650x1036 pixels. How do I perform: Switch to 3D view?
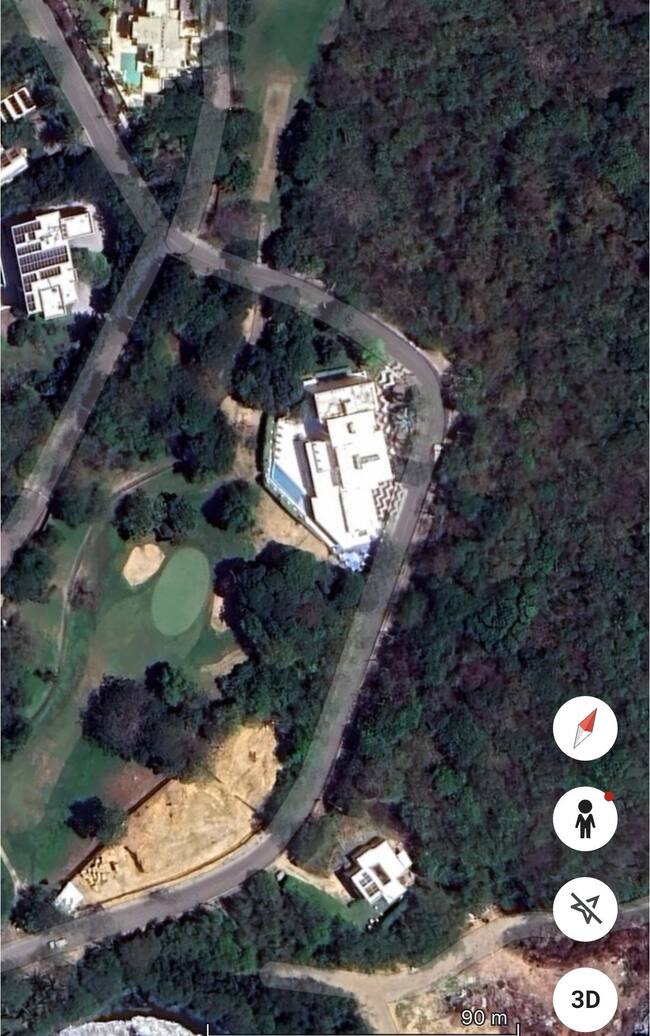(x=585, y=999)
